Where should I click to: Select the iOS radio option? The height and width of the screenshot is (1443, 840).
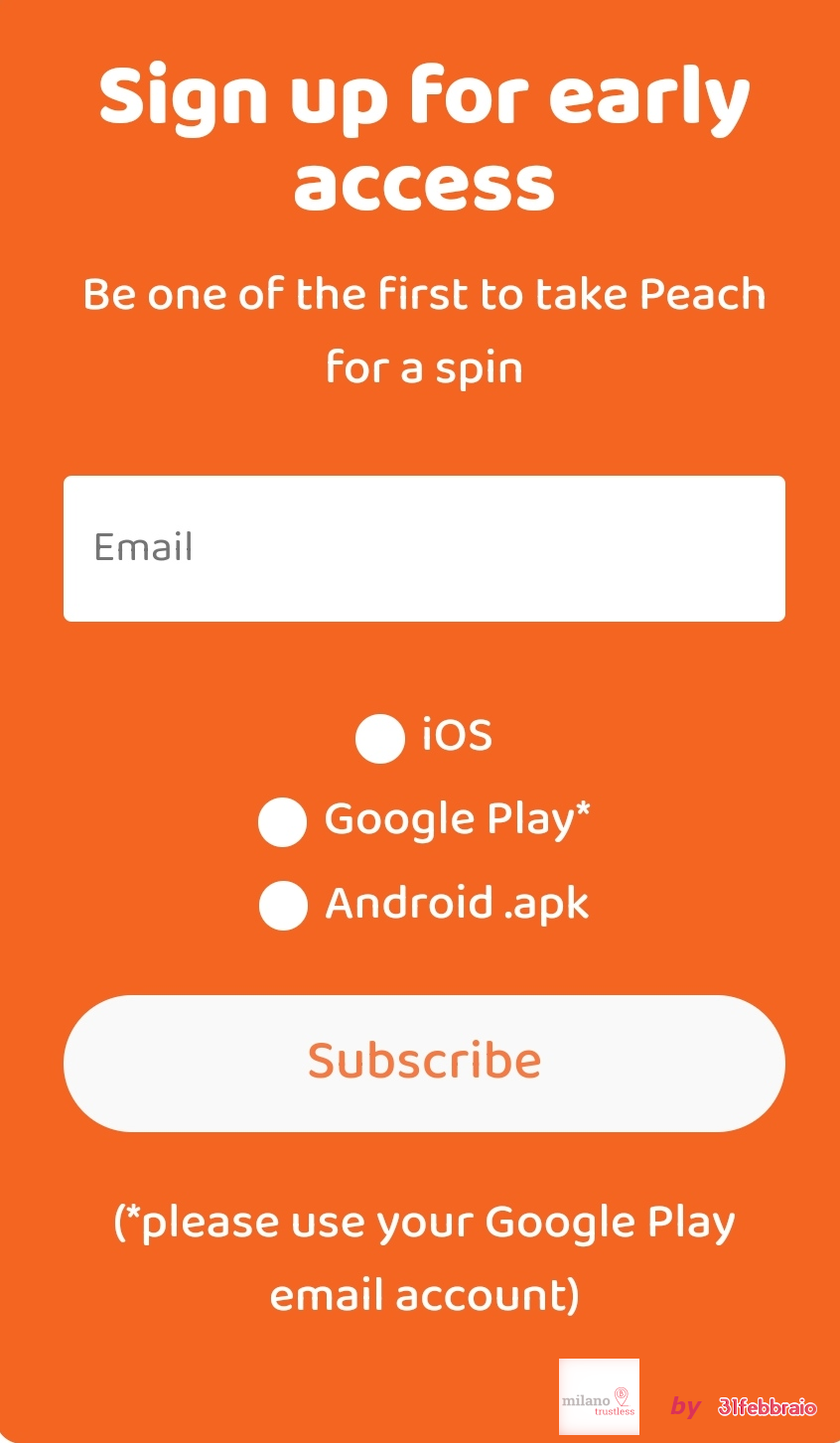coord(380,739)
